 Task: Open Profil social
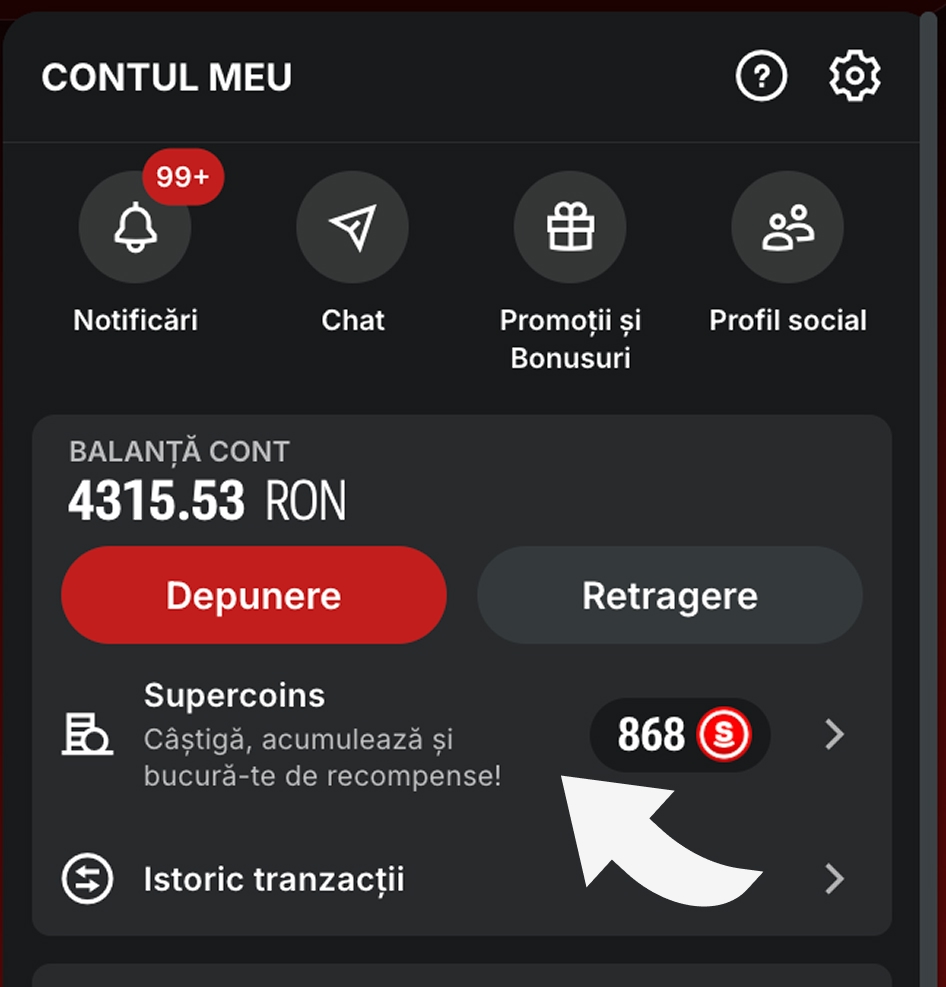coord(787,228)
